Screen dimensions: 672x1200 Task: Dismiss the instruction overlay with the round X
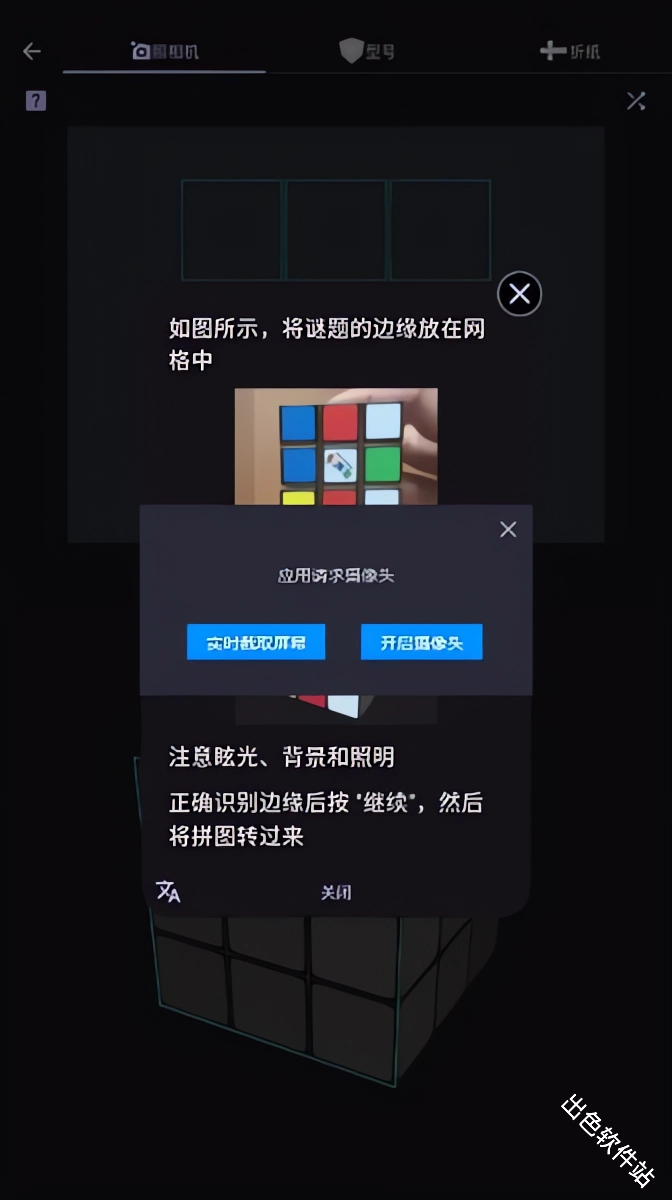point(519,294)
